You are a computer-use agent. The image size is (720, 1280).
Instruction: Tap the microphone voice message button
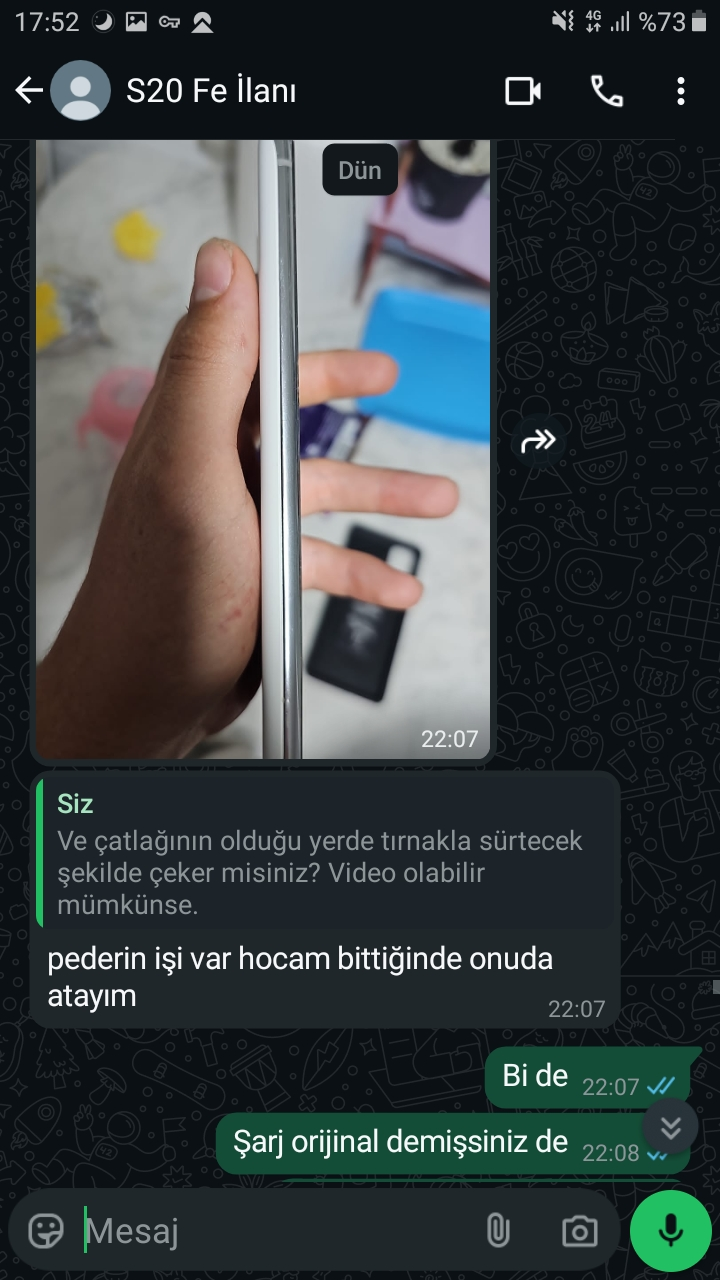point(671,1230)
